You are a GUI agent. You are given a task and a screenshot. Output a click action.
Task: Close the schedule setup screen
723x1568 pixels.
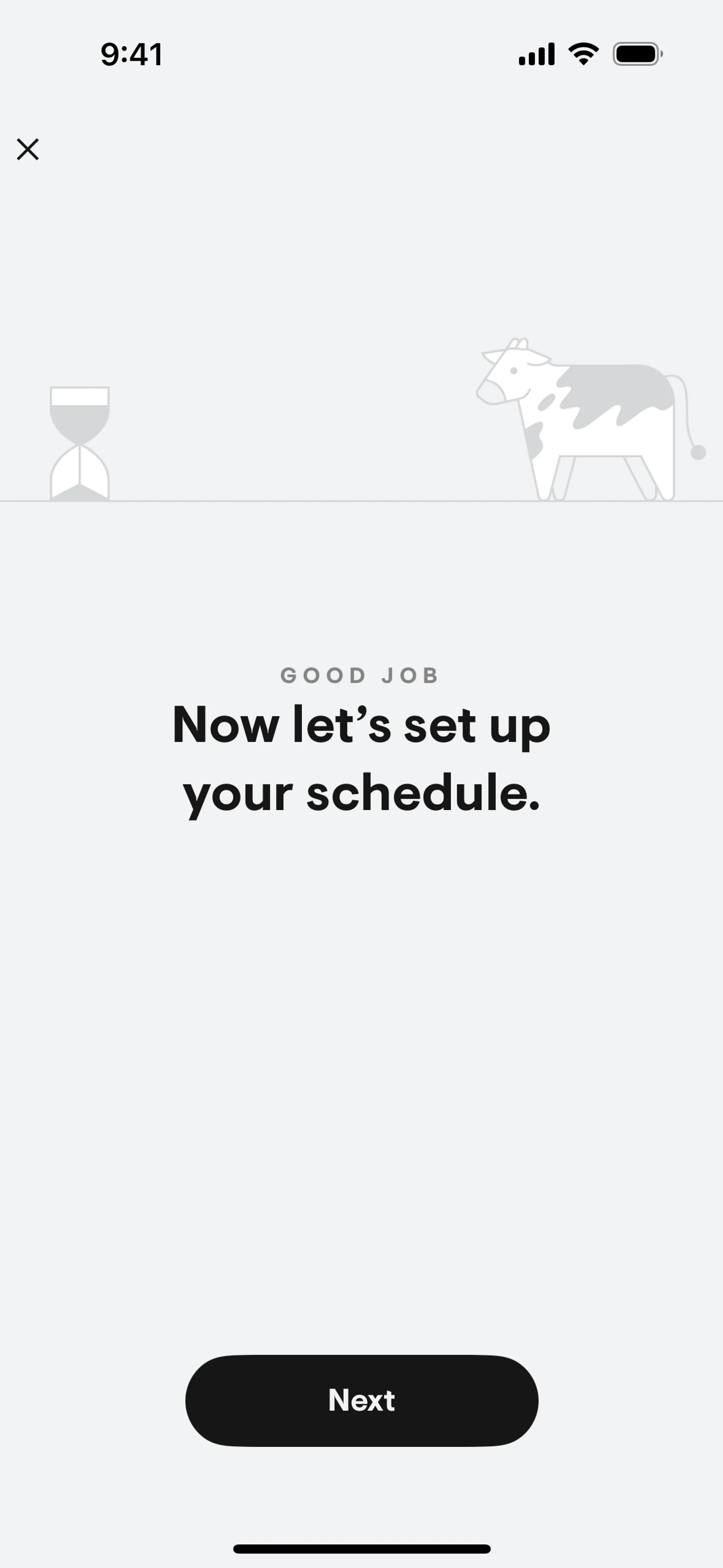(28, 149)
